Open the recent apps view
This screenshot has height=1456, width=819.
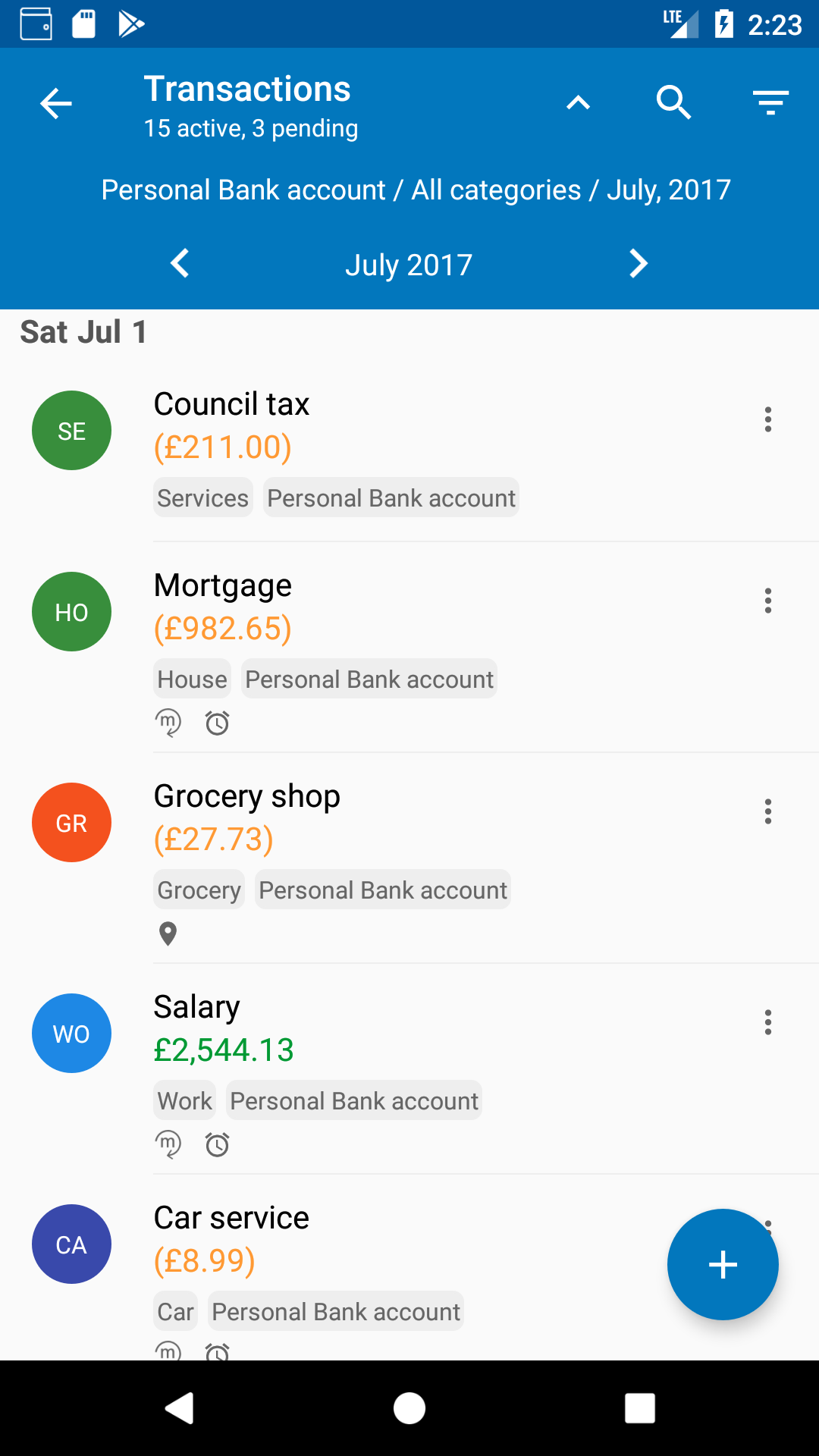pyautogui.click(x=639, y=1408)
